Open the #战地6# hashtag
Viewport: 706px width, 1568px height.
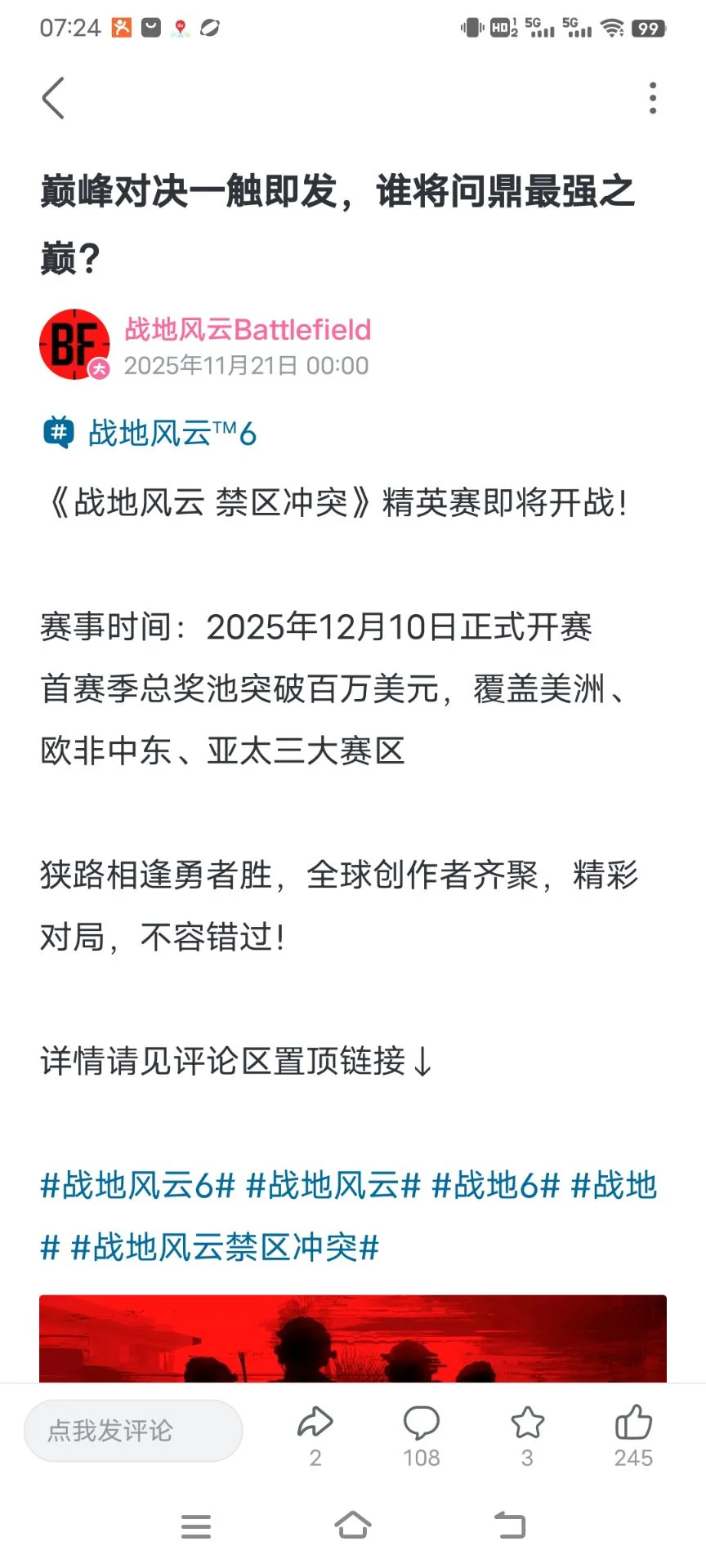click(x=495, y=1185)
